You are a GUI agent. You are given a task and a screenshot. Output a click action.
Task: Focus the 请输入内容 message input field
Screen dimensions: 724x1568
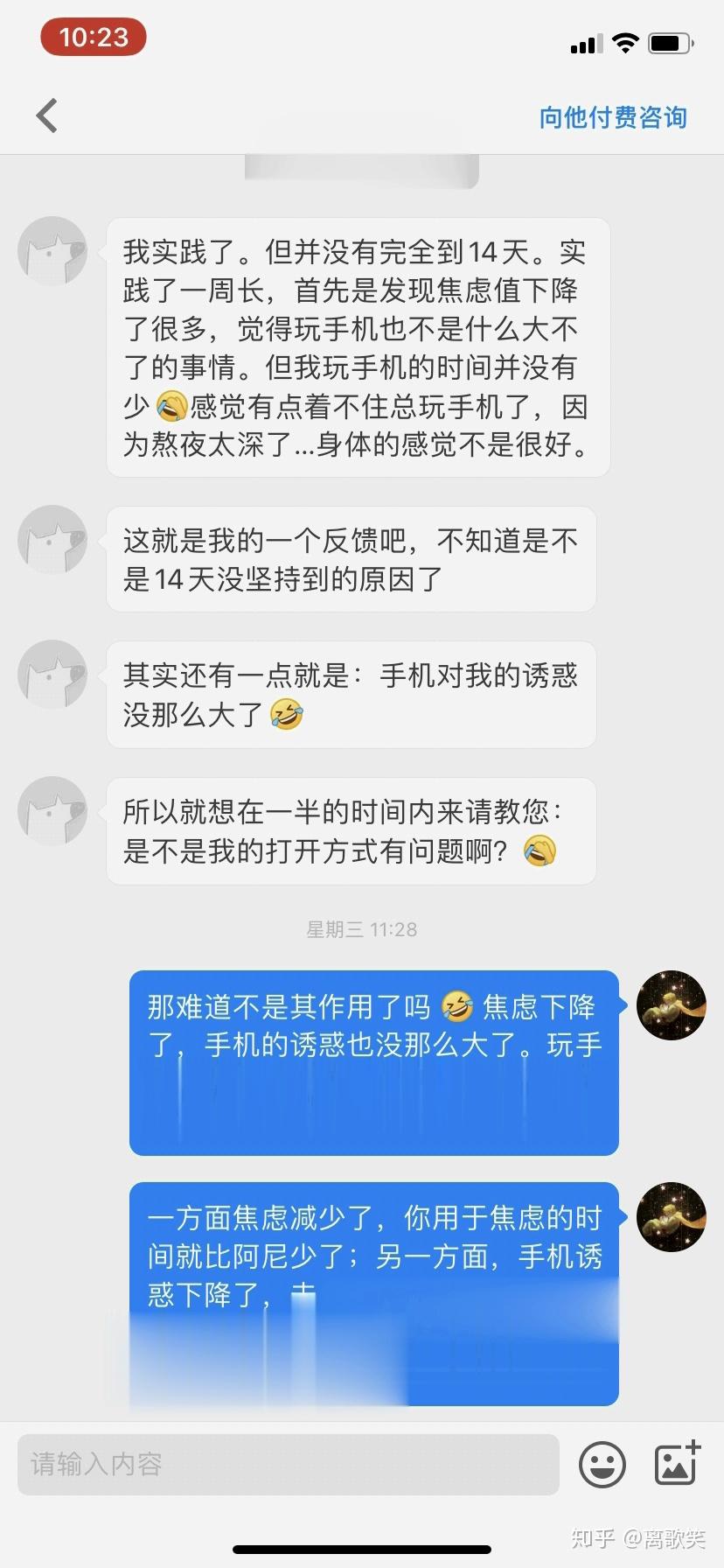pos(289,1464)
